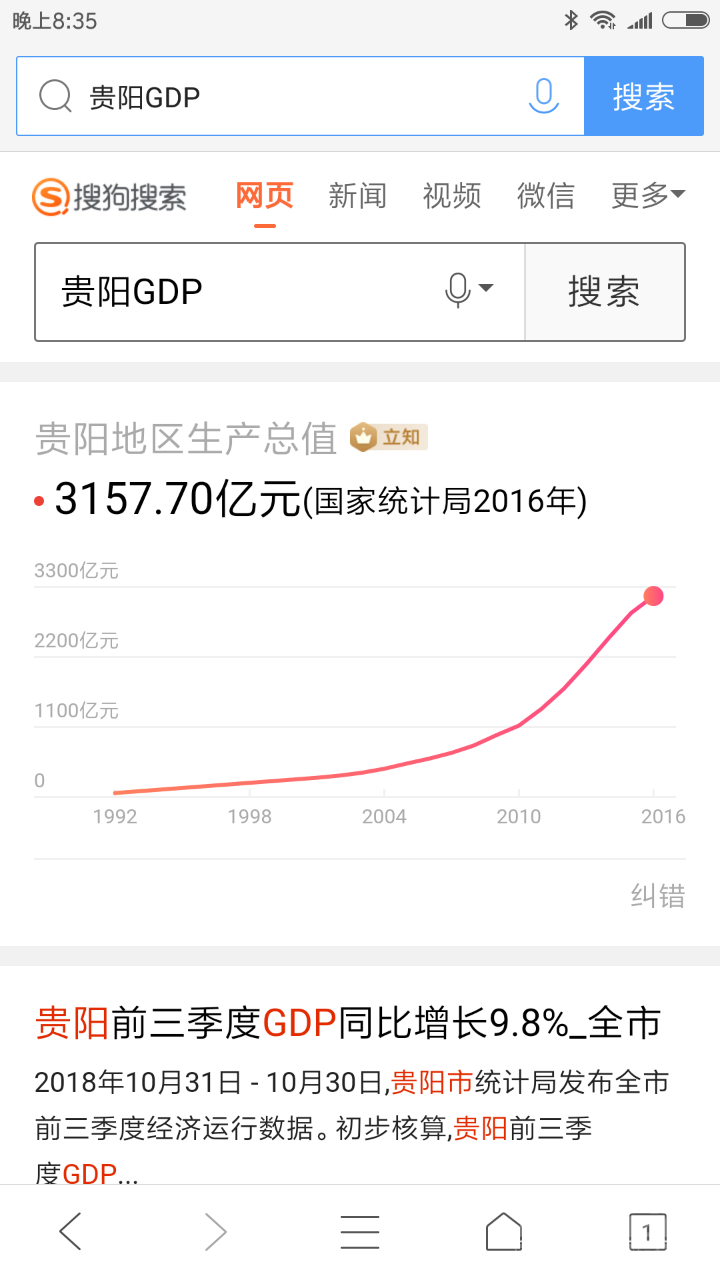This screenshot has width=720, height=1280.
Task: Switch to the 视频 tab
Action: pos(452,195)
